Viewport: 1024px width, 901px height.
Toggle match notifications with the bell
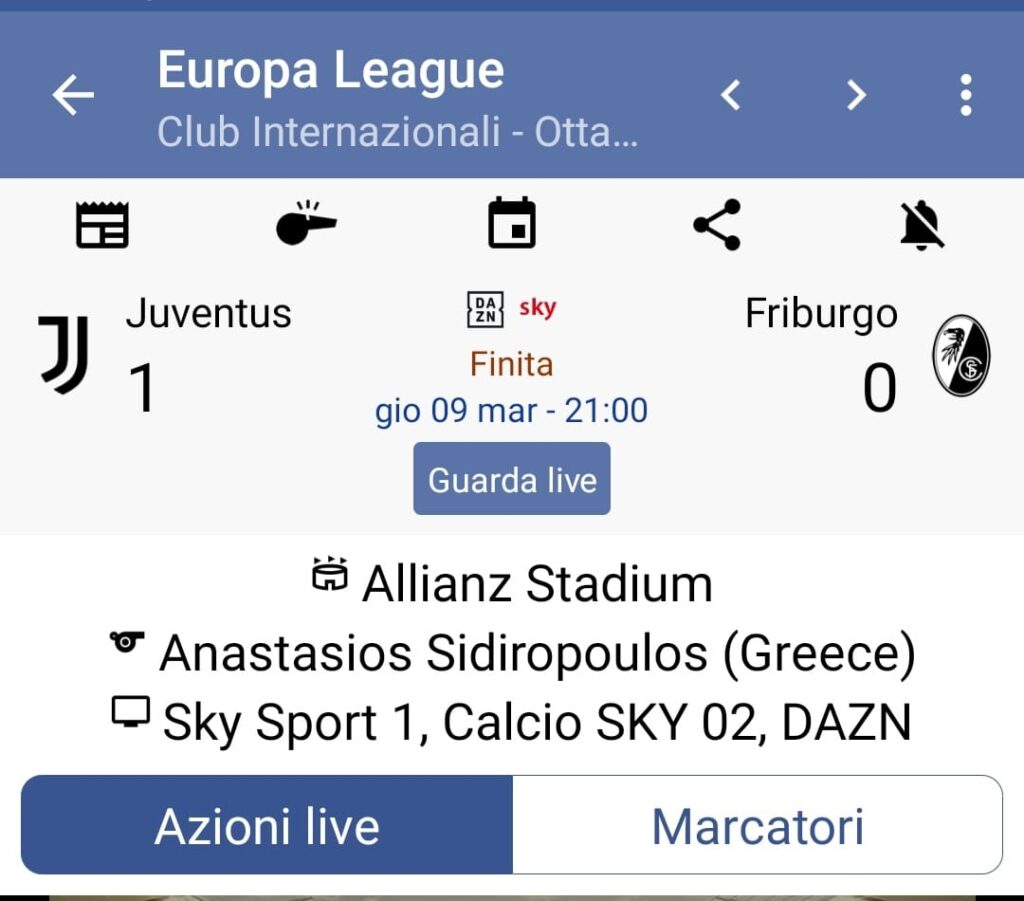pos(921,224)
